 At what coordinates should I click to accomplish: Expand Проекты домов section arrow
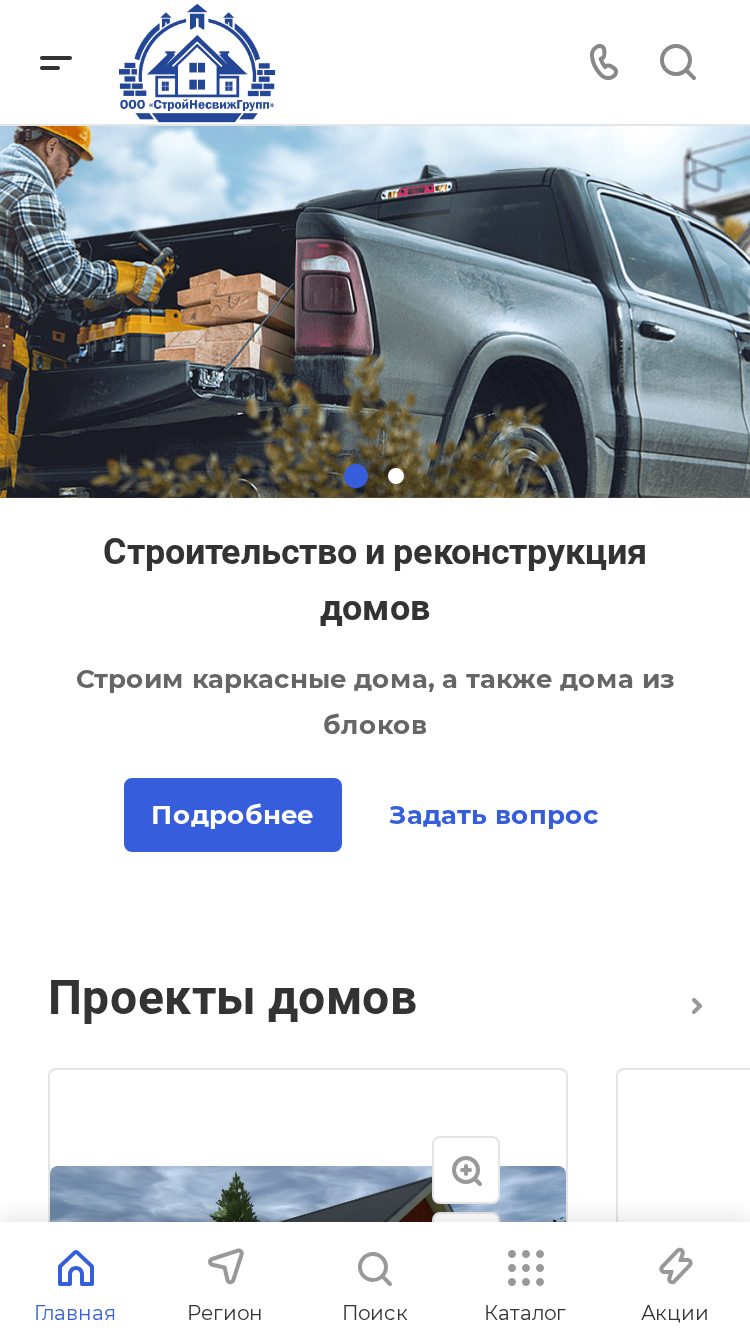point(697,1006)
